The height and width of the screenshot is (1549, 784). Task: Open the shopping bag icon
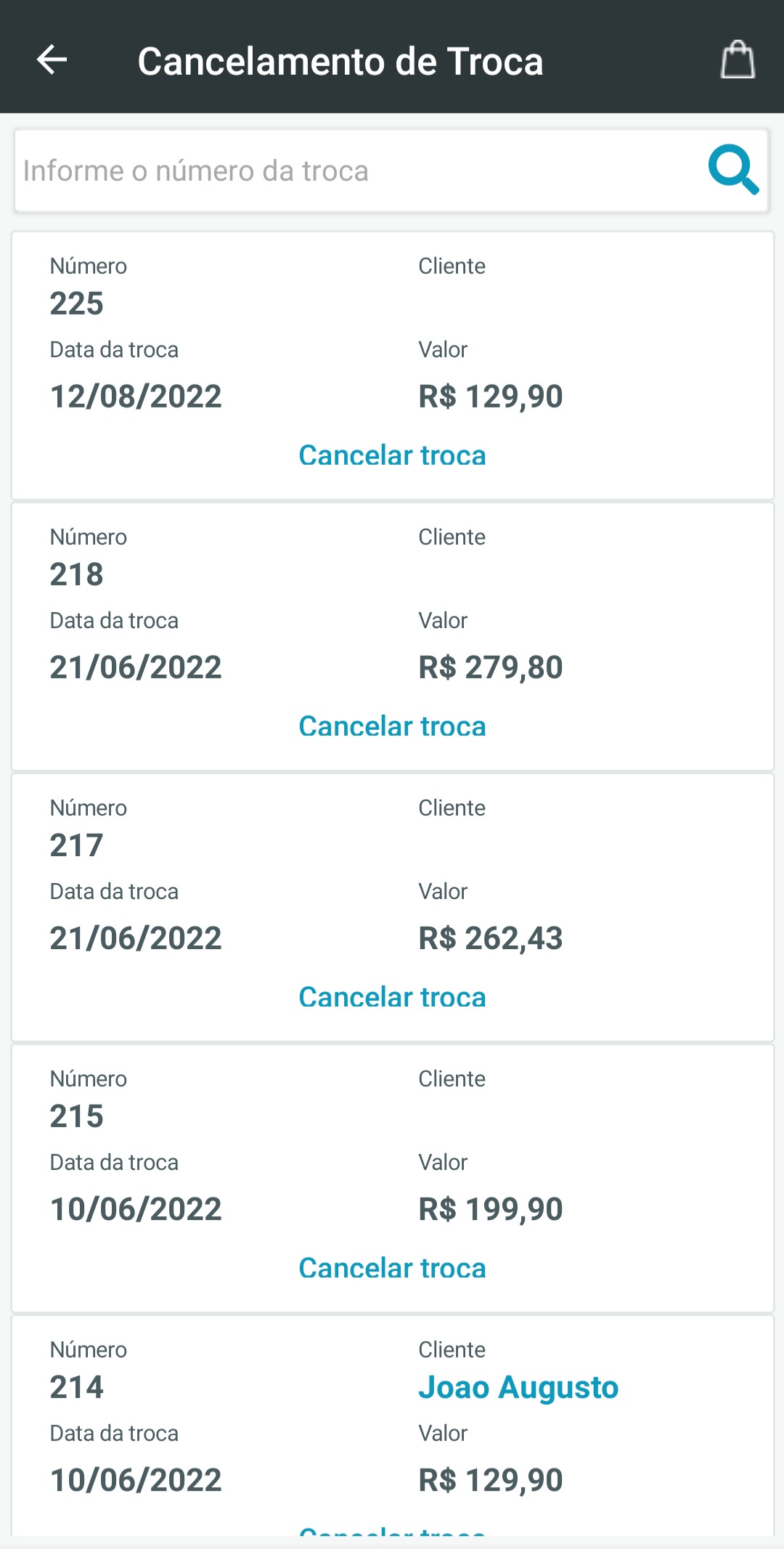(x=737, y=60)
